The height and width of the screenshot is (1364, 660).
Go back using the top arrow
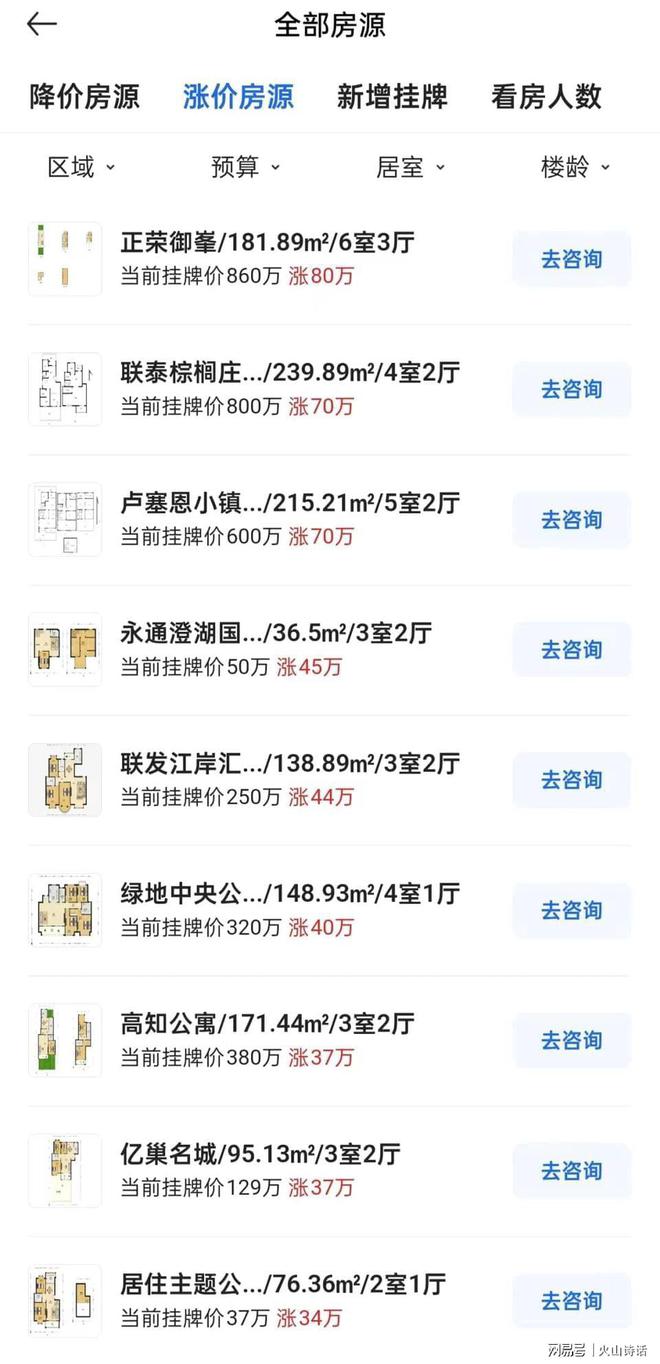pyautogui.click(x=41, y=25)
